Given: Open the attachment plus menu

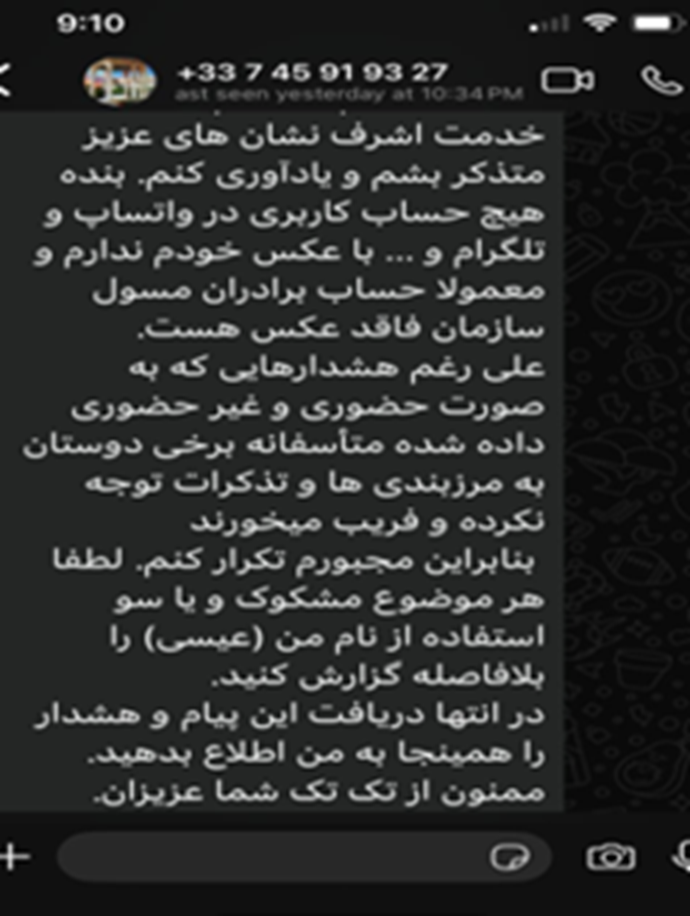Looking at the screenshot, I should coord(14,856).
